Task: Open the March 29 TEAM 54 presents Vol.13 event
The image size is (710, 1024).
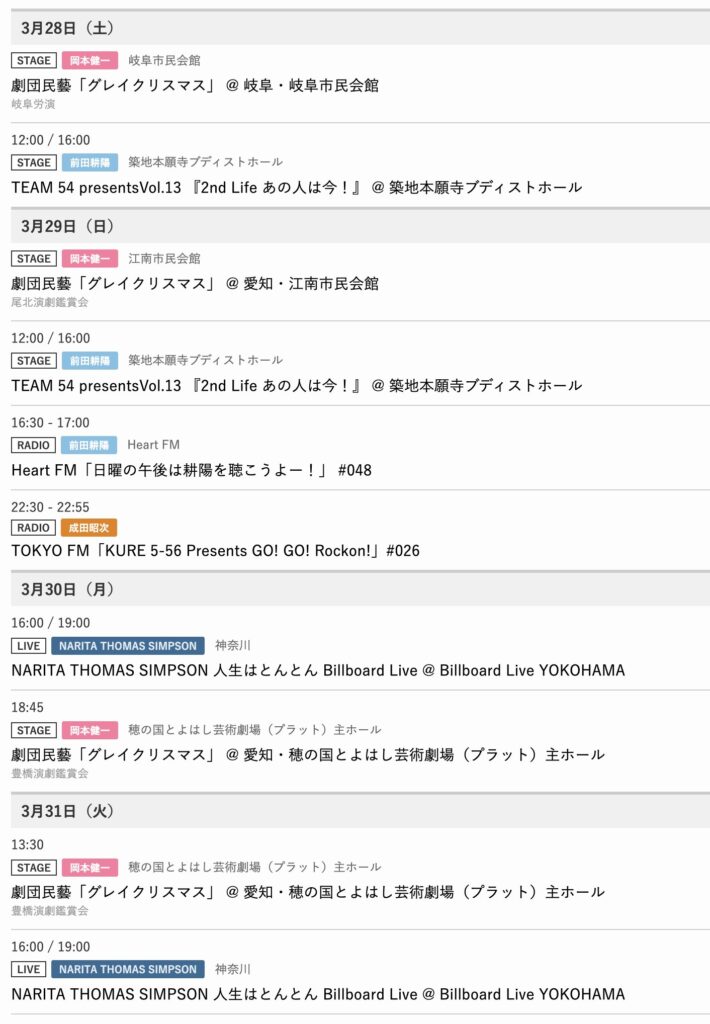Action: click(x=296, y=385)
